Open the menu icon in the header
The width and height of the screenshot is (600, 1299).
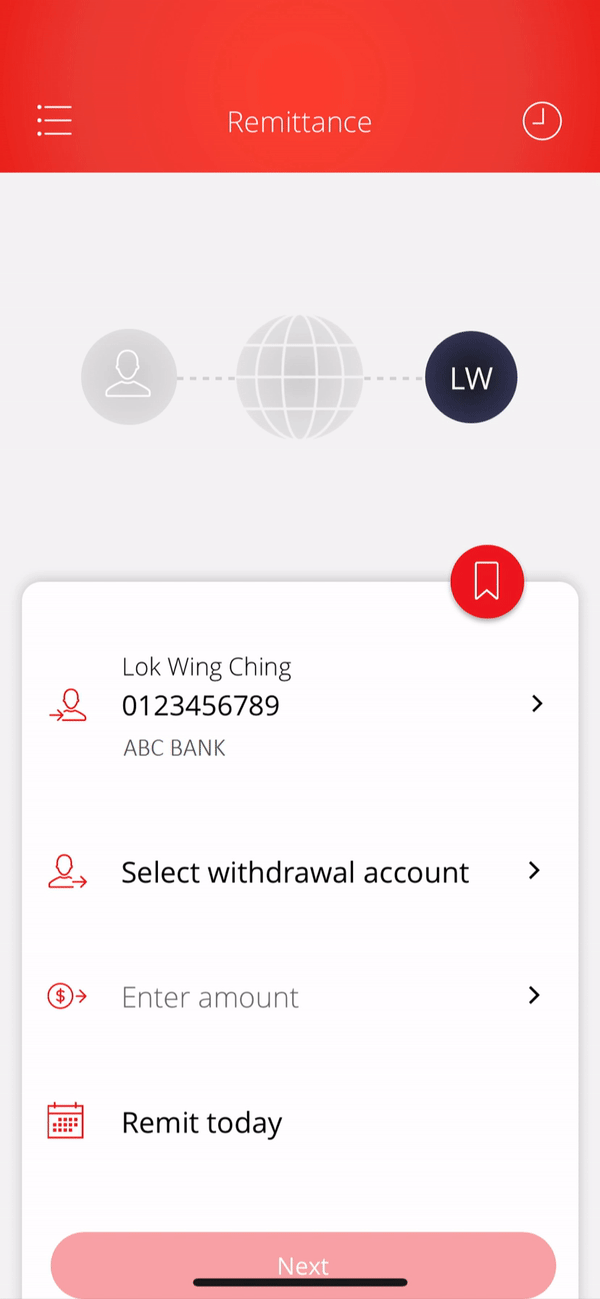[x=54, y=120]
